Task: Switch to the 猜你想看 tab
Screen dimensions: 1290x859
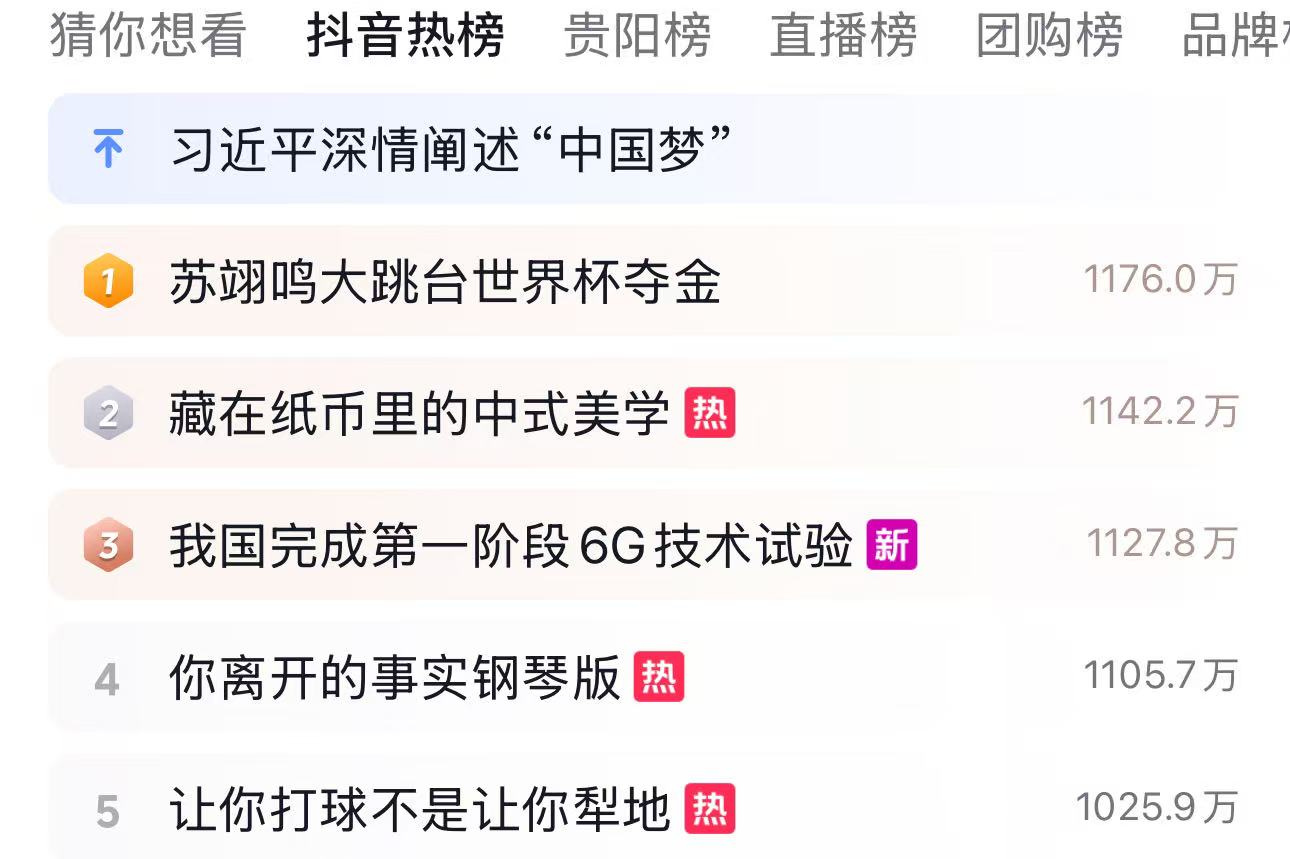Action: pos(148,36)
